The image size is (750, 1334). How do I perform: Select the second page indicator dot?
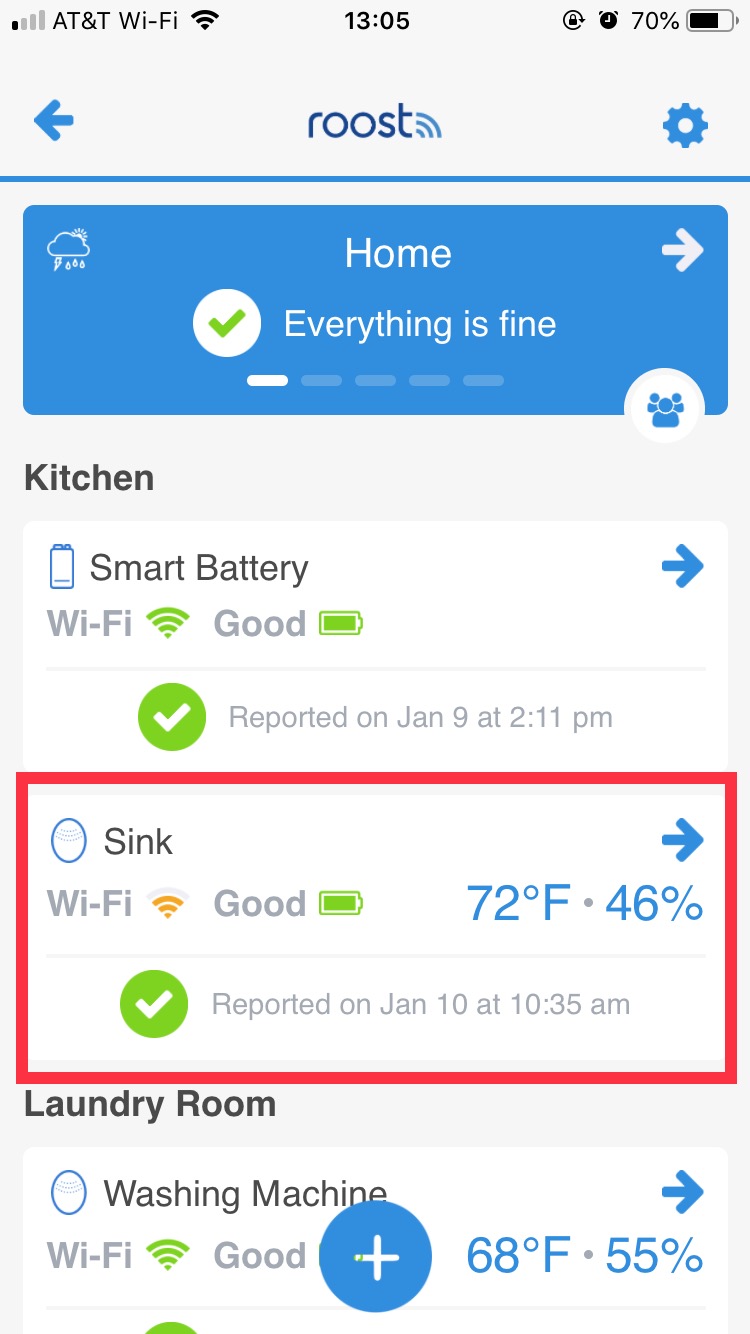321,380
